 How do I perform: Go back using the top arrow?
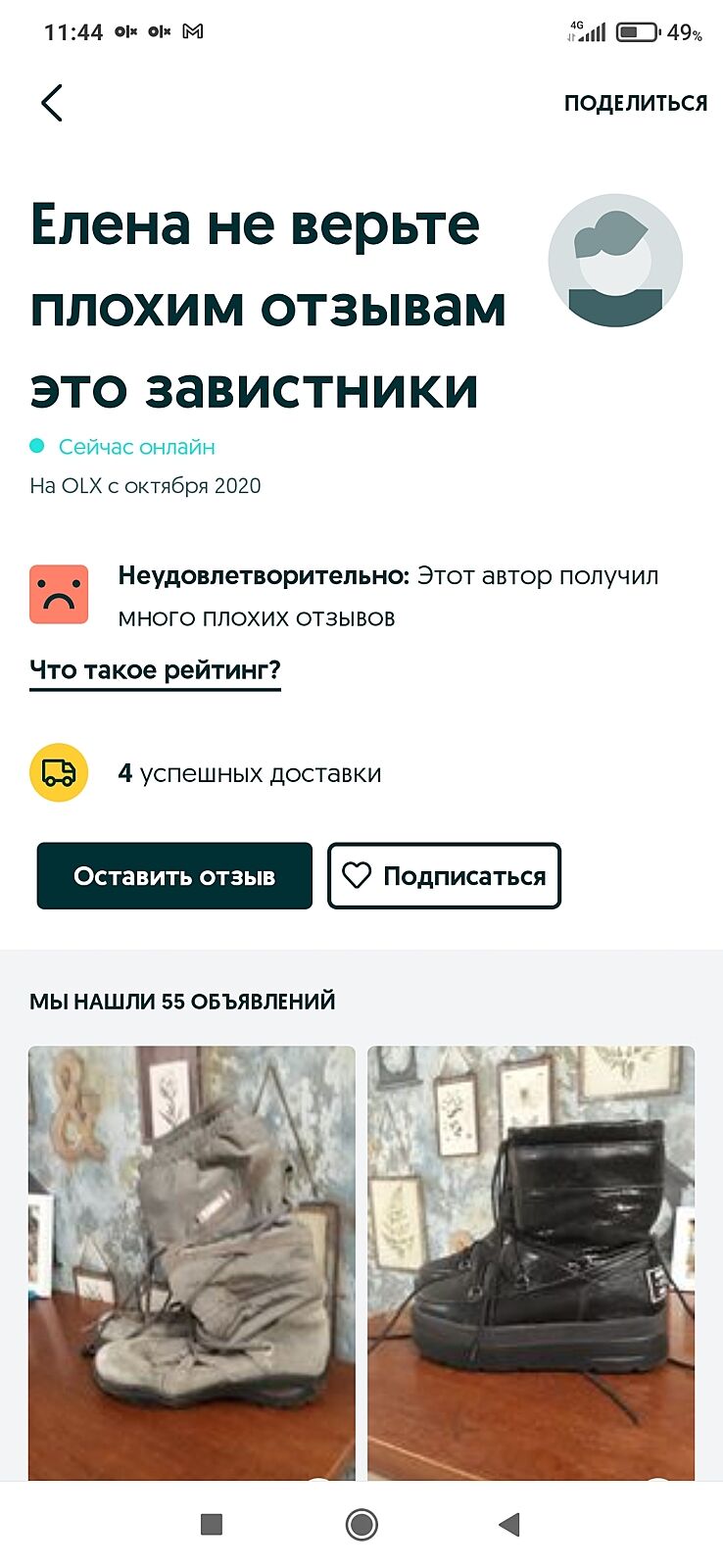52,103
